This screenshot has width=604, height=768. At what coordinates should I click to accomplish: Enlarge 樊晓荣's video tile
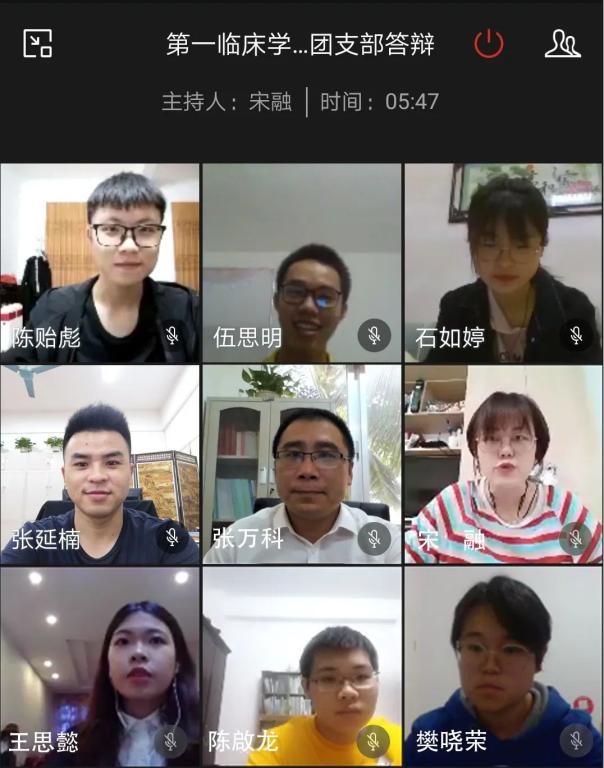tap(503, 666)
